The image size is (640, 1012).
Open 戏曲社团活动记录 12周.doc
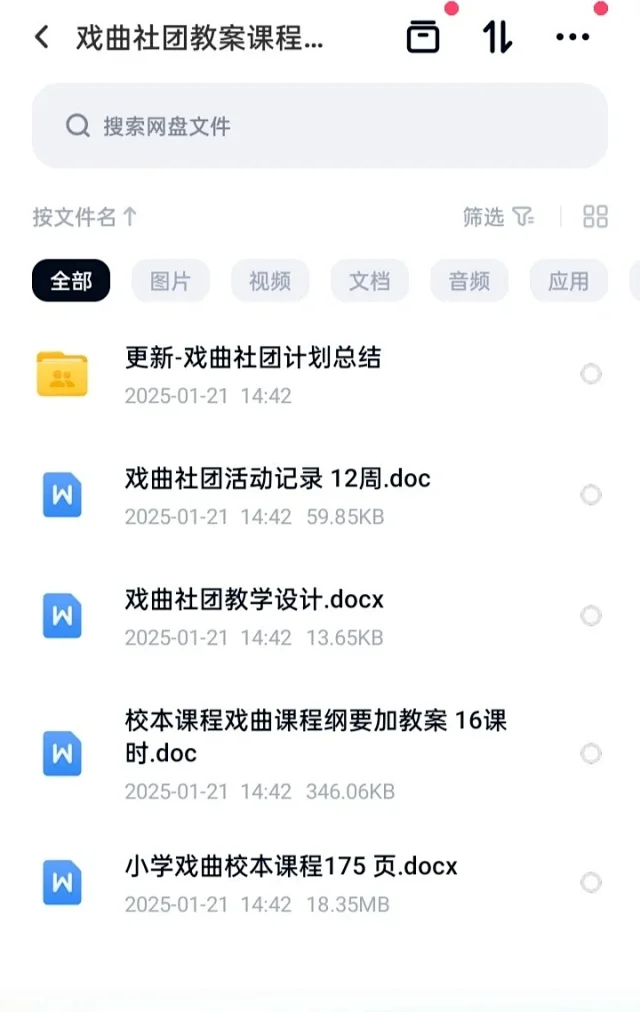(x=278, y=495)
